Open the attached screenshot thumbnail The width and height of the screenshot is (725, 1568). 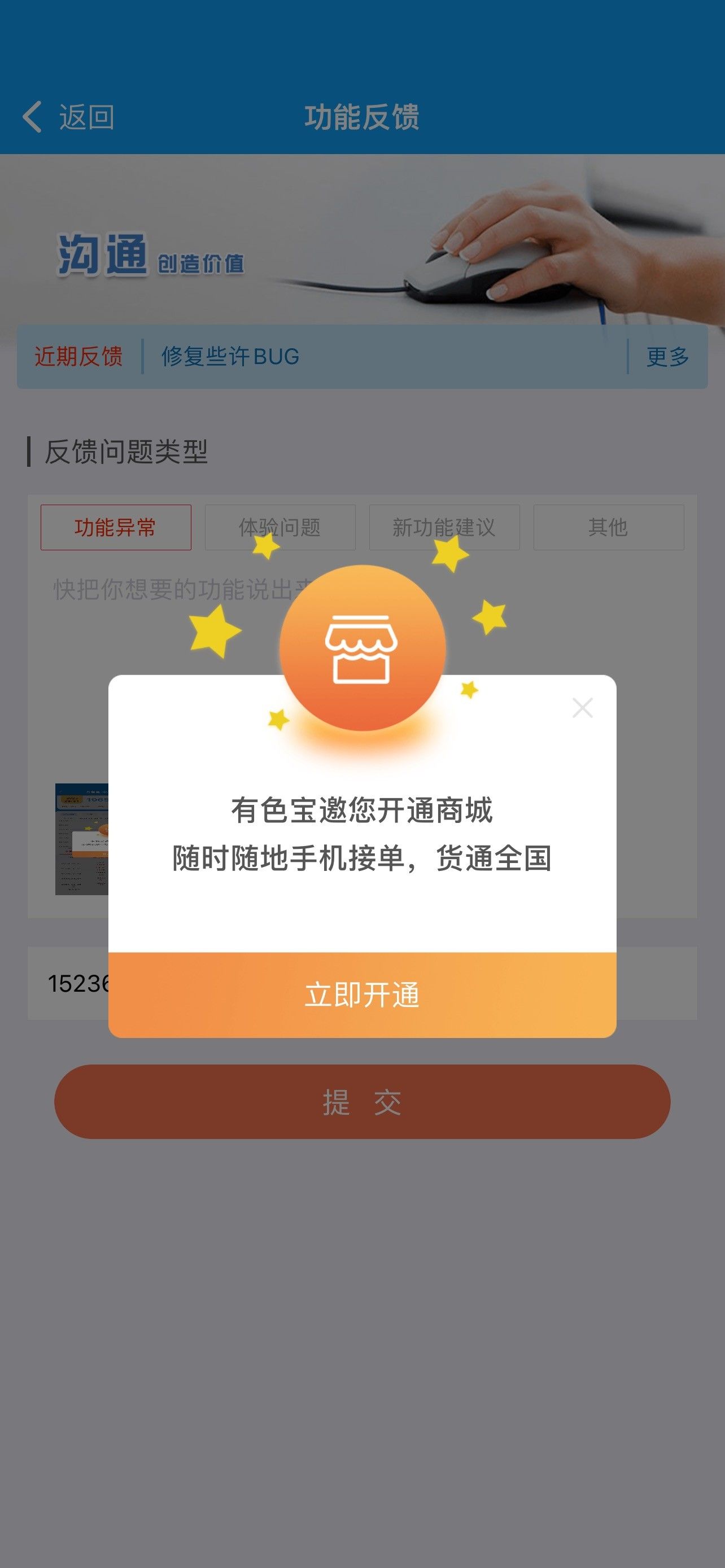coord(81,839)
